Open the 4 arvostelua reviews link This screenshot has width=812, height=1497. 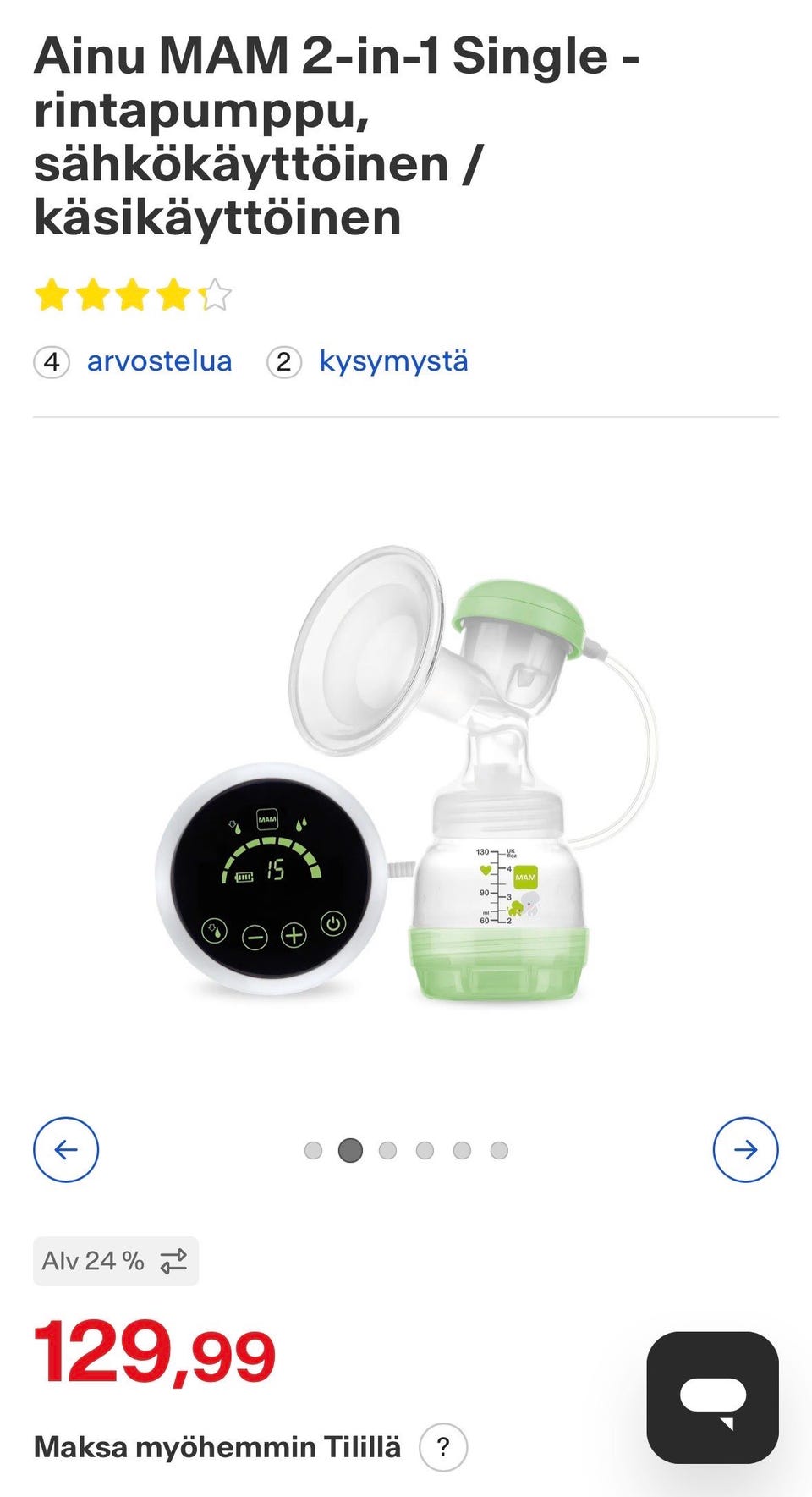[x=158, y=361]
